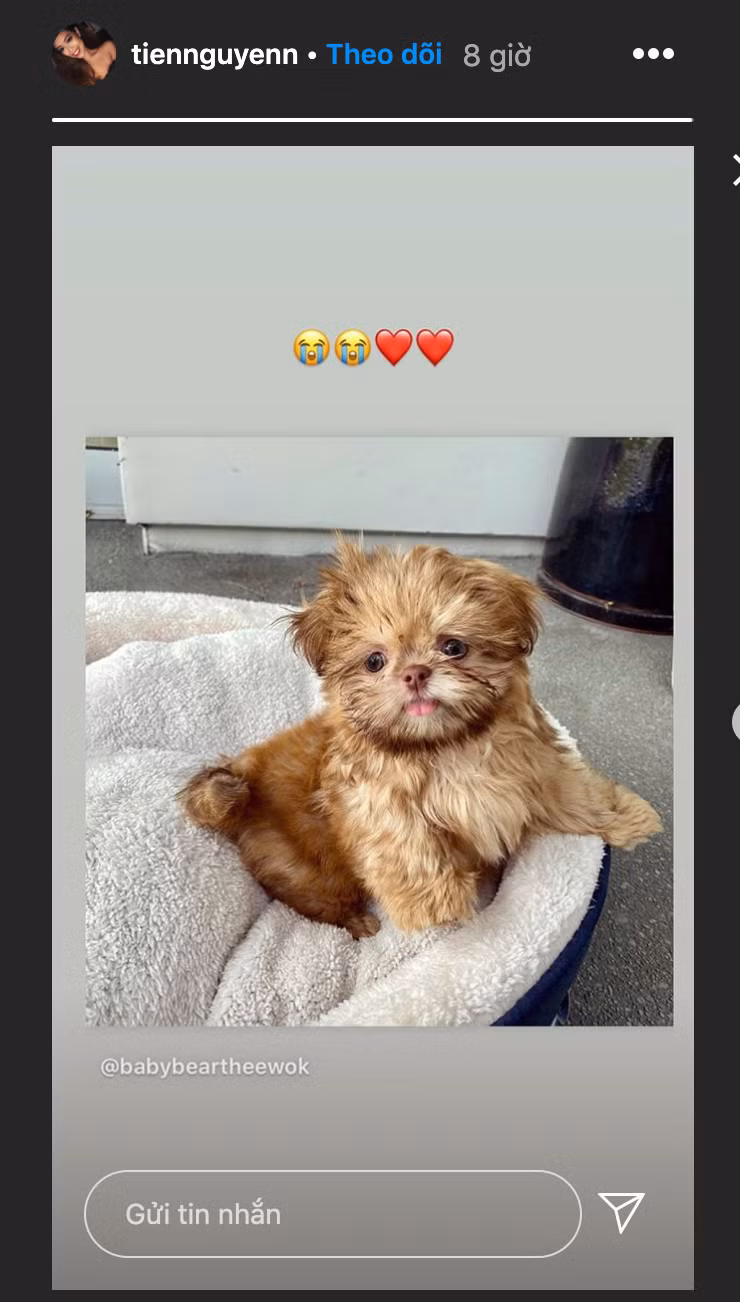This screenshot has height=1302, width=740.
Task: Open the three-dot story options menu
Action: click(653, 55)
